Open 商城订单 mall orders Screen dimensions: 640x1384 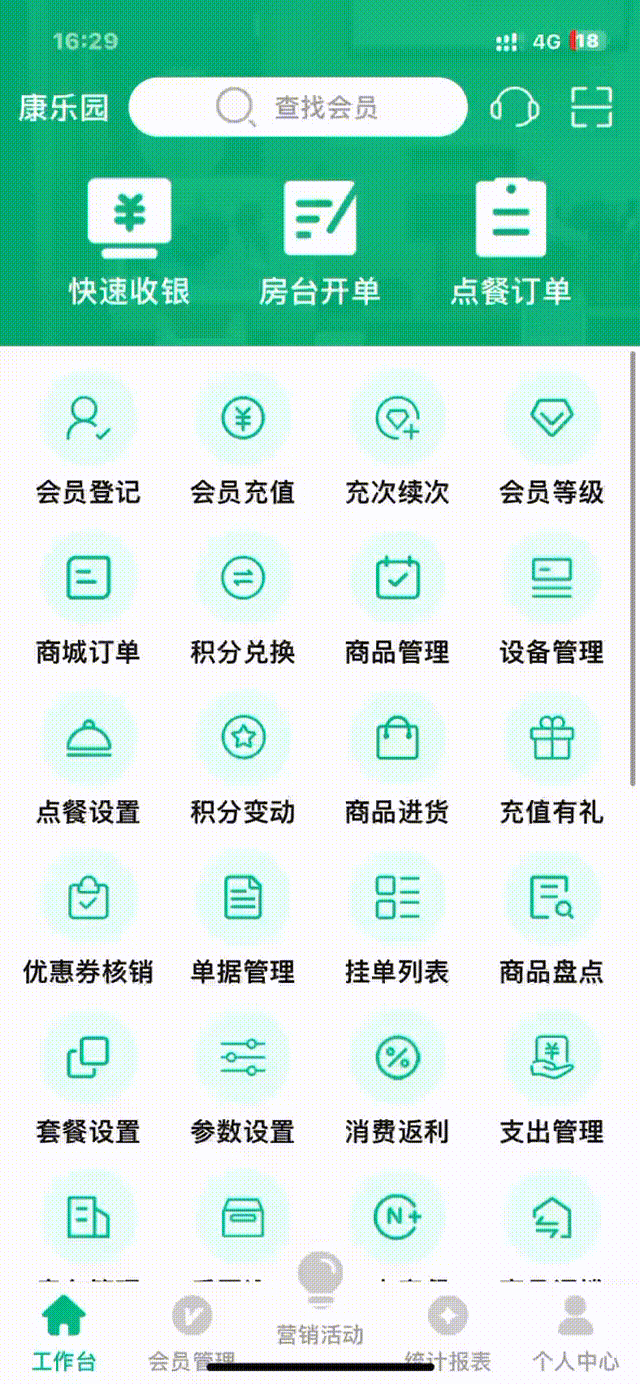(88, 602)
